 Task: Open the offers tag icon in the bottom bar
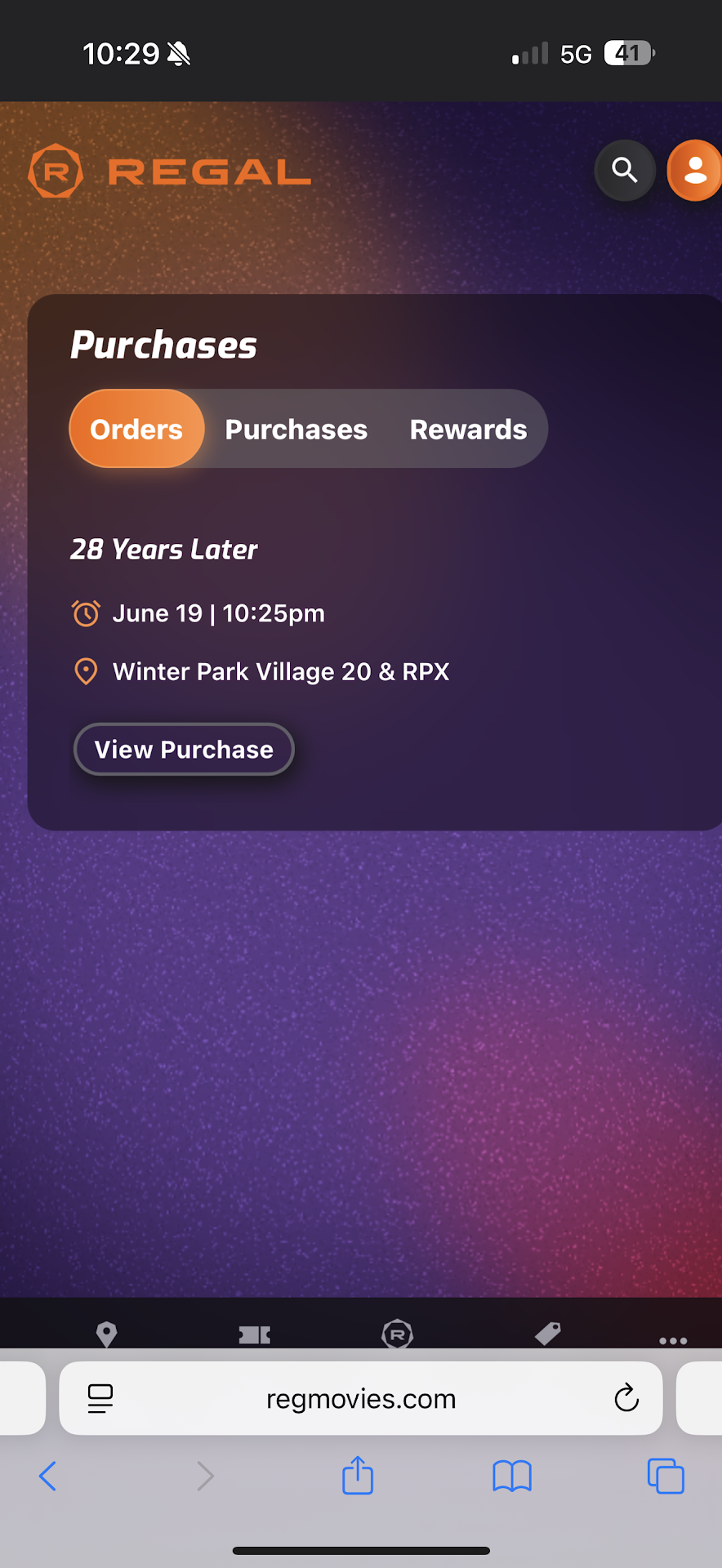click(547, 1334)
